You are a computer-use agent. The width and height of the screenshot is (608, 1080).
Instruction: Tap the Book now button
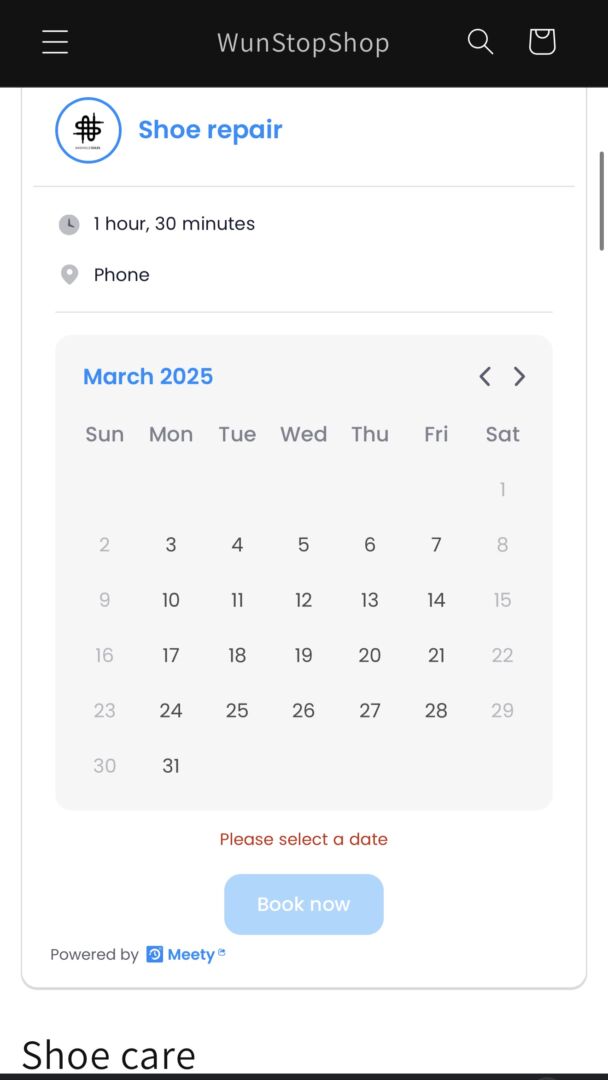(x=304, y=904)
